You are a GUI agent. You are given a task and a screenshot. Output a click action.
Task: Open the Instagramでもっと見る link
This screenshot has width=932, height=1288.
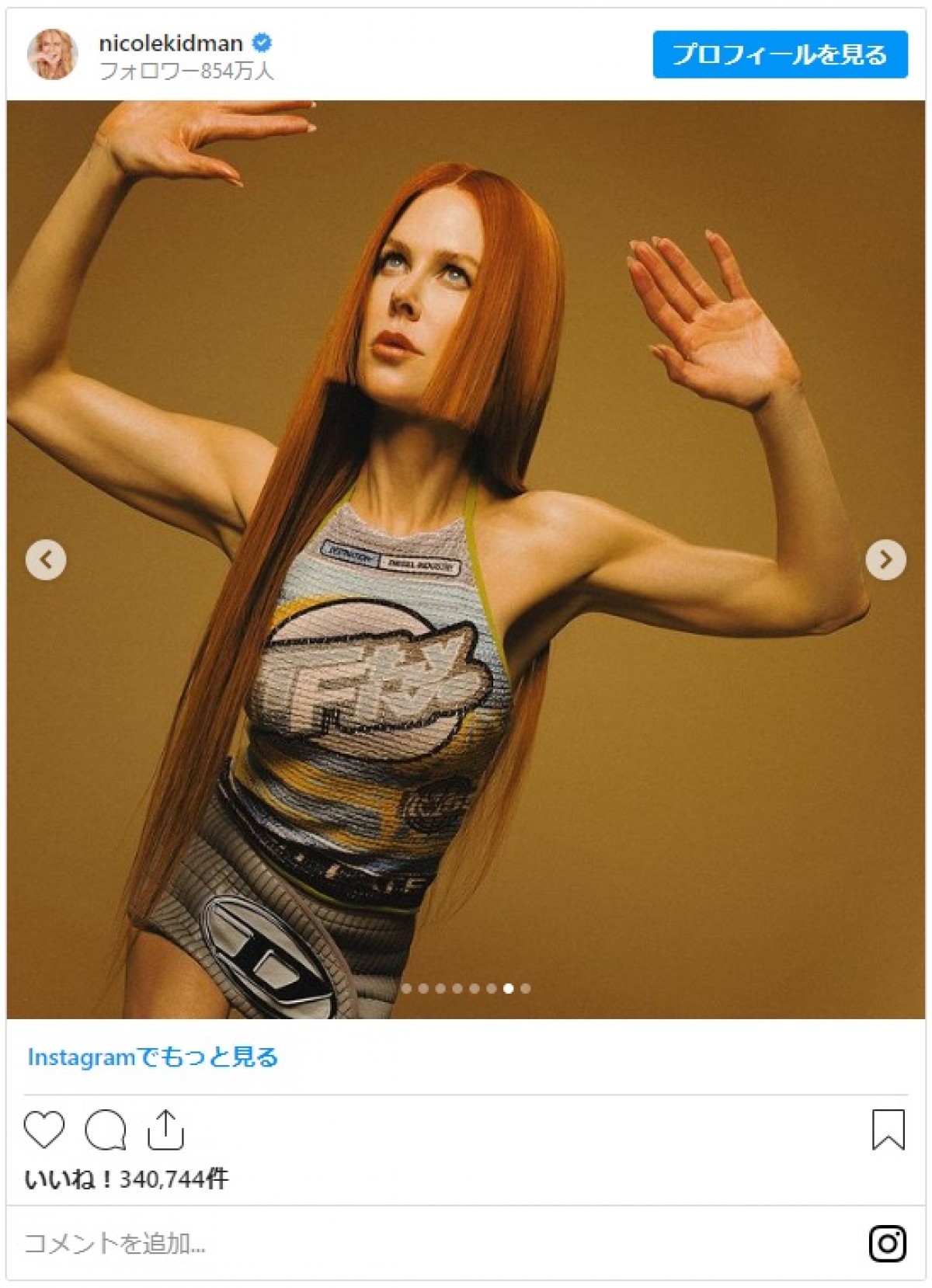[x=153, y=1057]
